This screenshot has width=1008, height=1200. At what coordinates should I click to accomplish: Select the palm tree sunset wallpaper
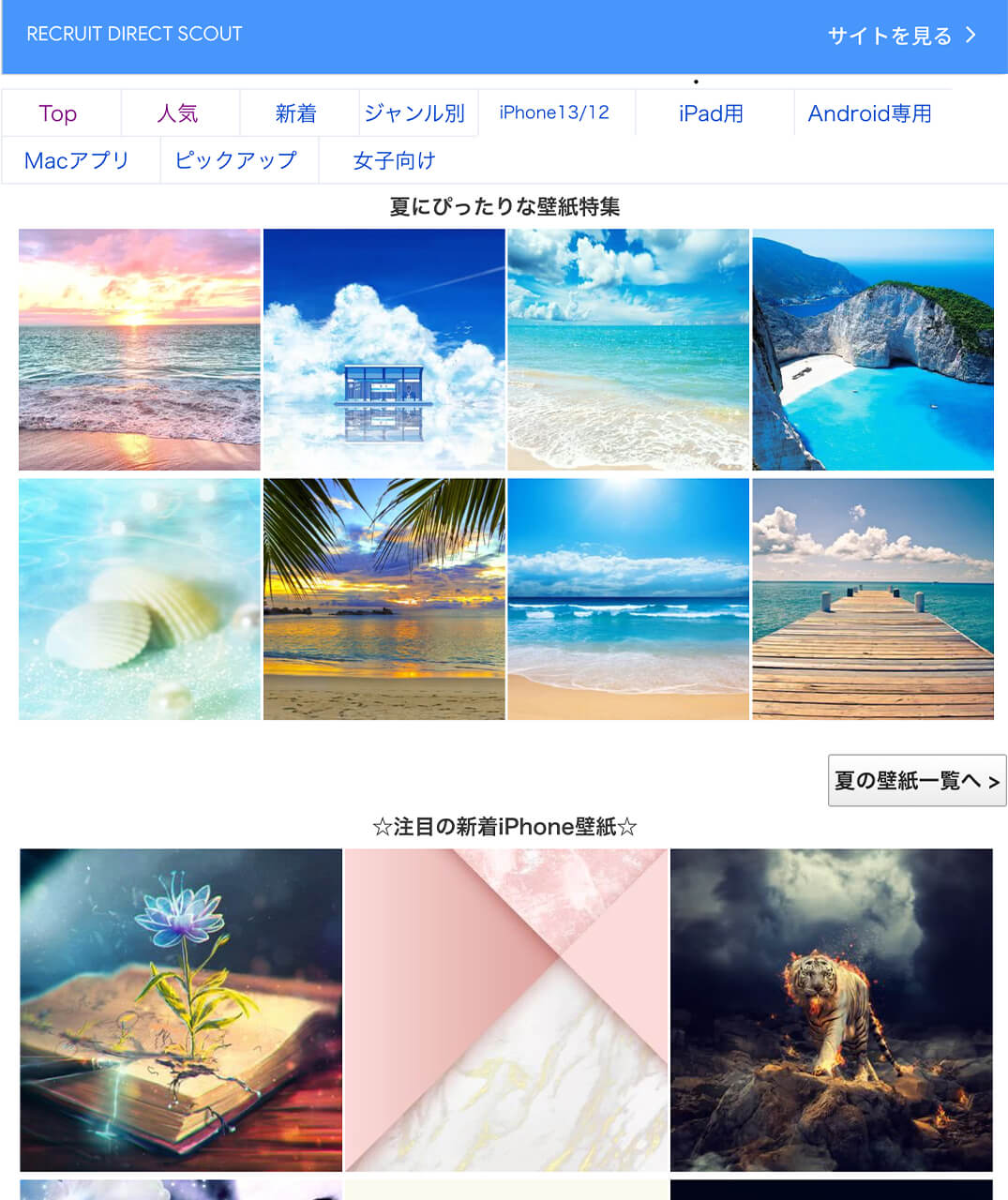point(384,599)
